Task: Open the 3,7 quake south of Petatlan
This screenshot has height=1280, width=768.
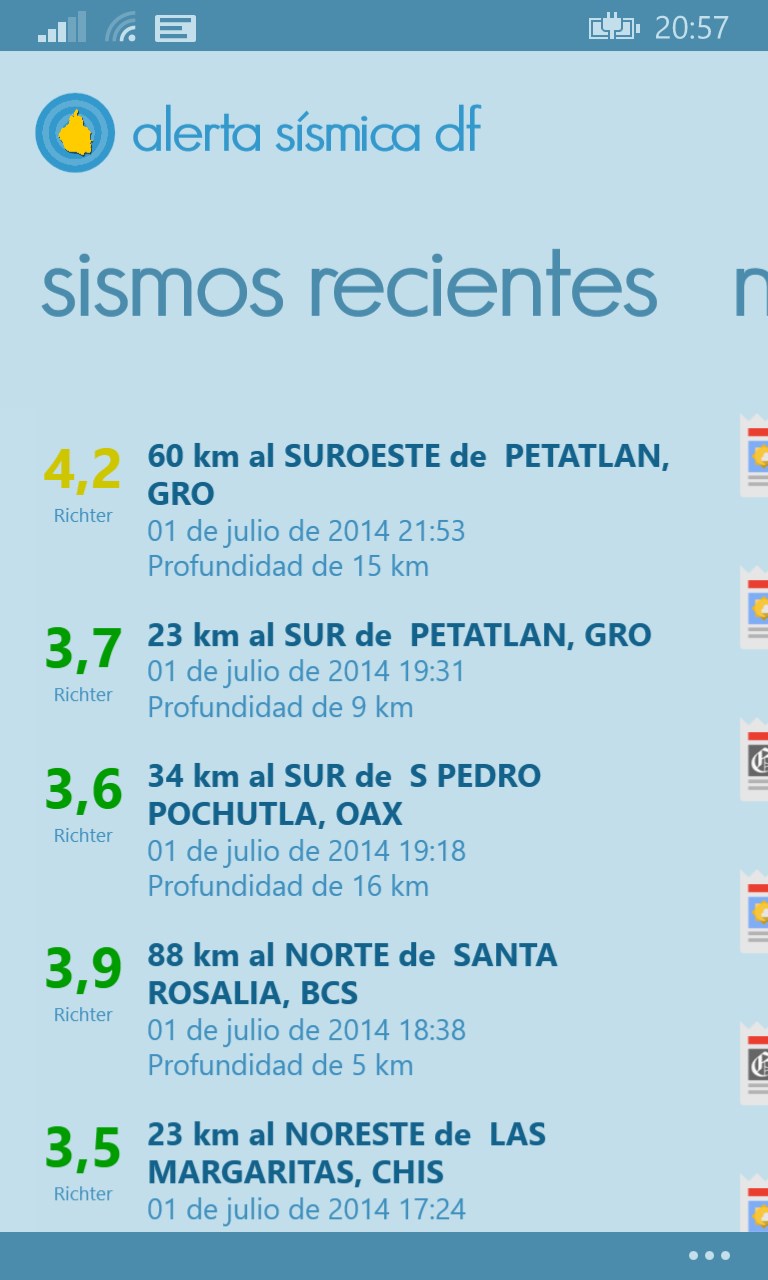Action: (360, 671)
